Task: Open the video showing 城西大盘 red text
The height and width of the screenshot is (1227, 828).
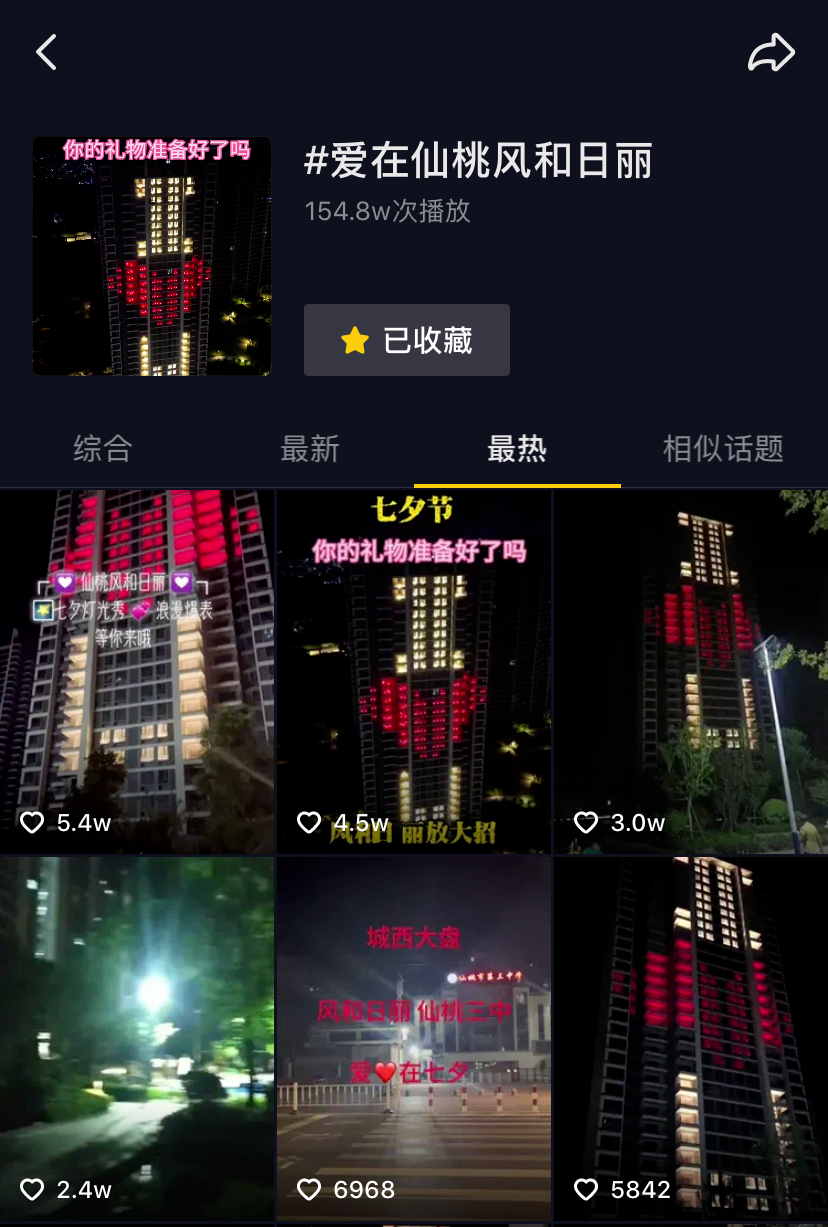Action: 412,1040
